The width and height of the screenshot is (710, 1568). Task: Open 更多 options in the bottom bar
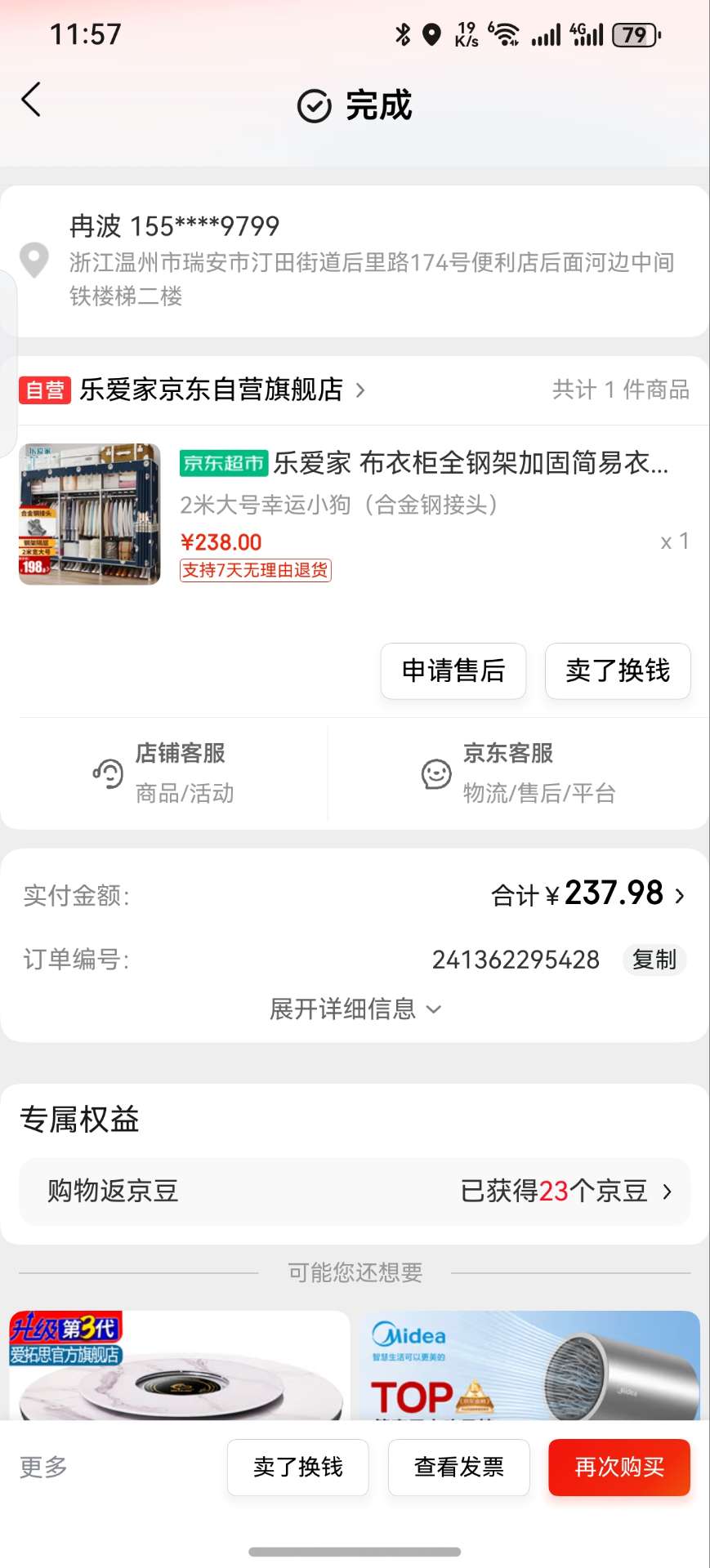pos(43,1467)
